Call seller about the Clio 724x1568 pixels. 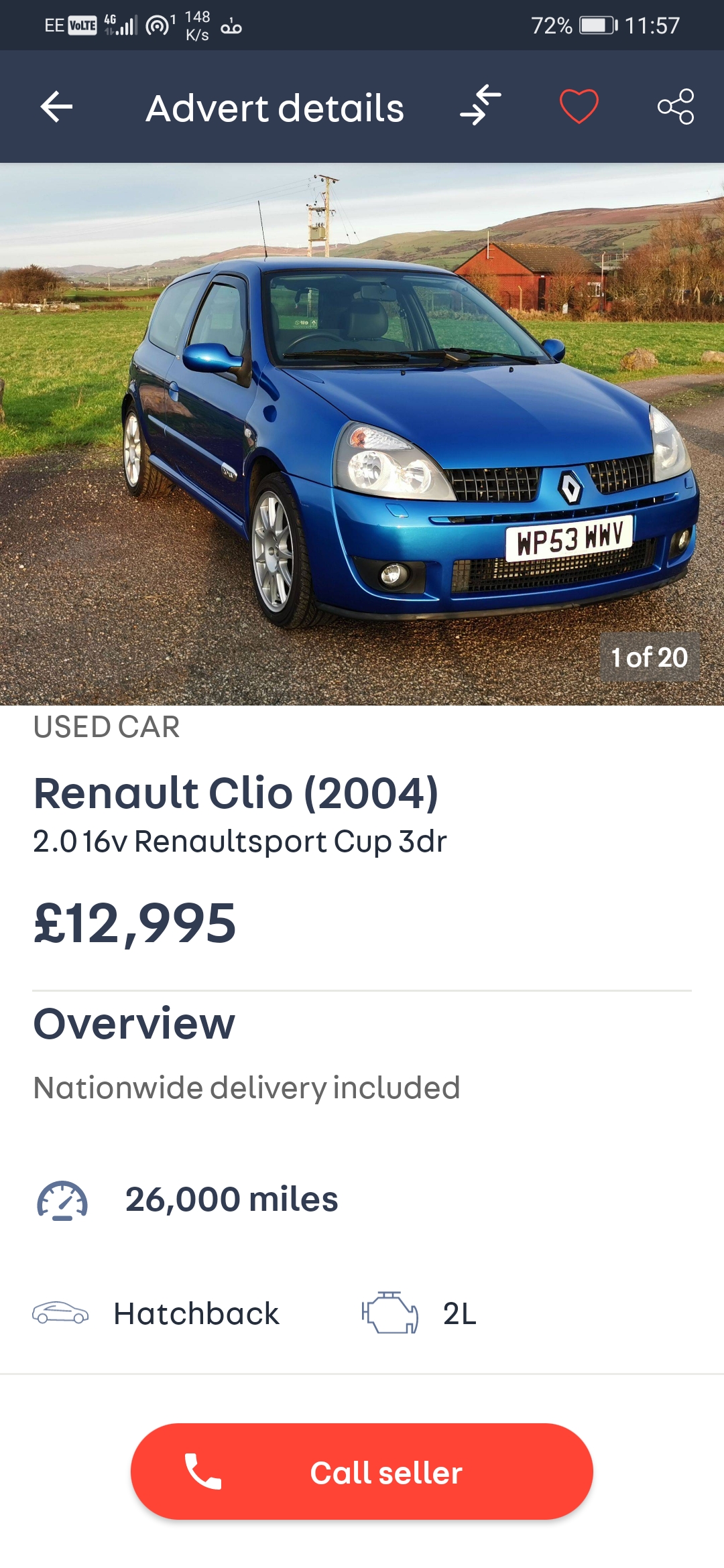point(362,1472)
